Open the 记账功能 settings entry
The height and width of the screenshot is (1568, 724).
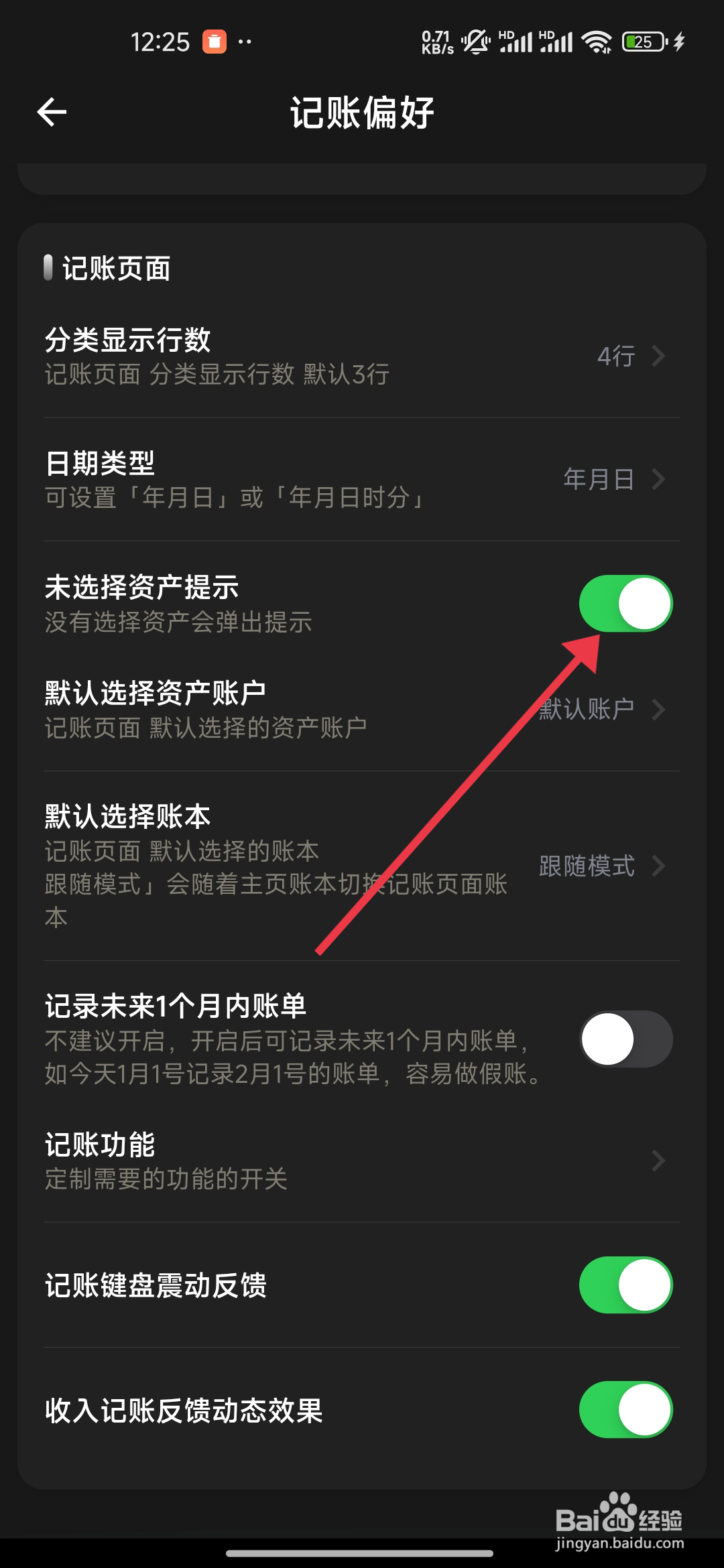(362, 1161)
